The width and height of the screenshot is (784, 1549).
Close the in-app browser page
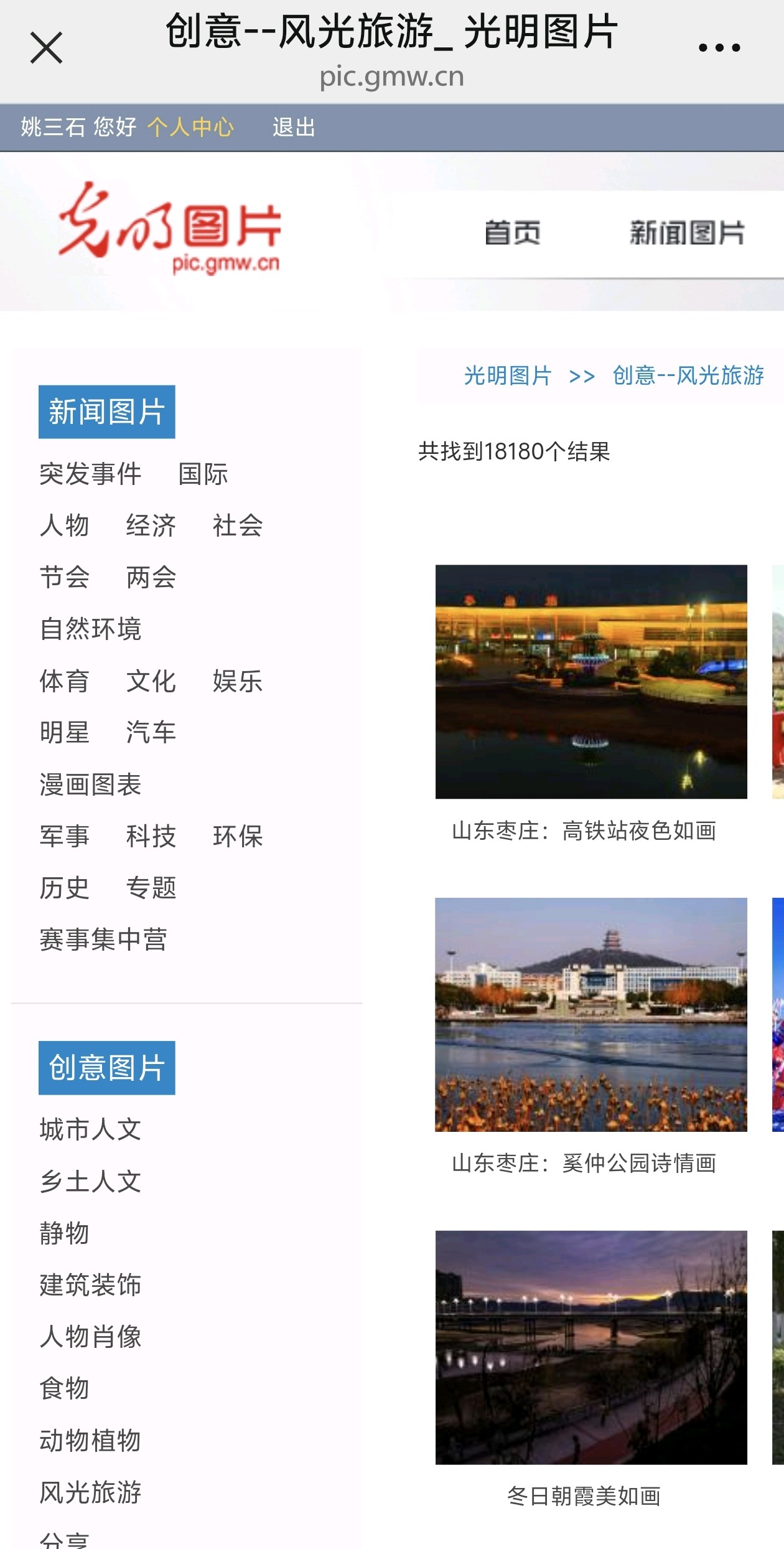click(x=46, y=48)
